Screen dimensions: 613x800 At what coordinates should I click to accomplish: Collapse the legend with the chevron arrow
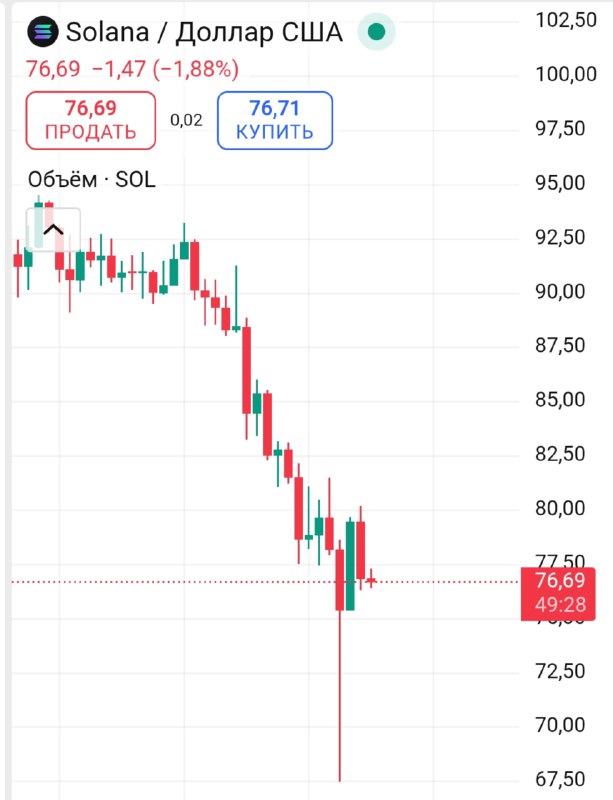53,230
